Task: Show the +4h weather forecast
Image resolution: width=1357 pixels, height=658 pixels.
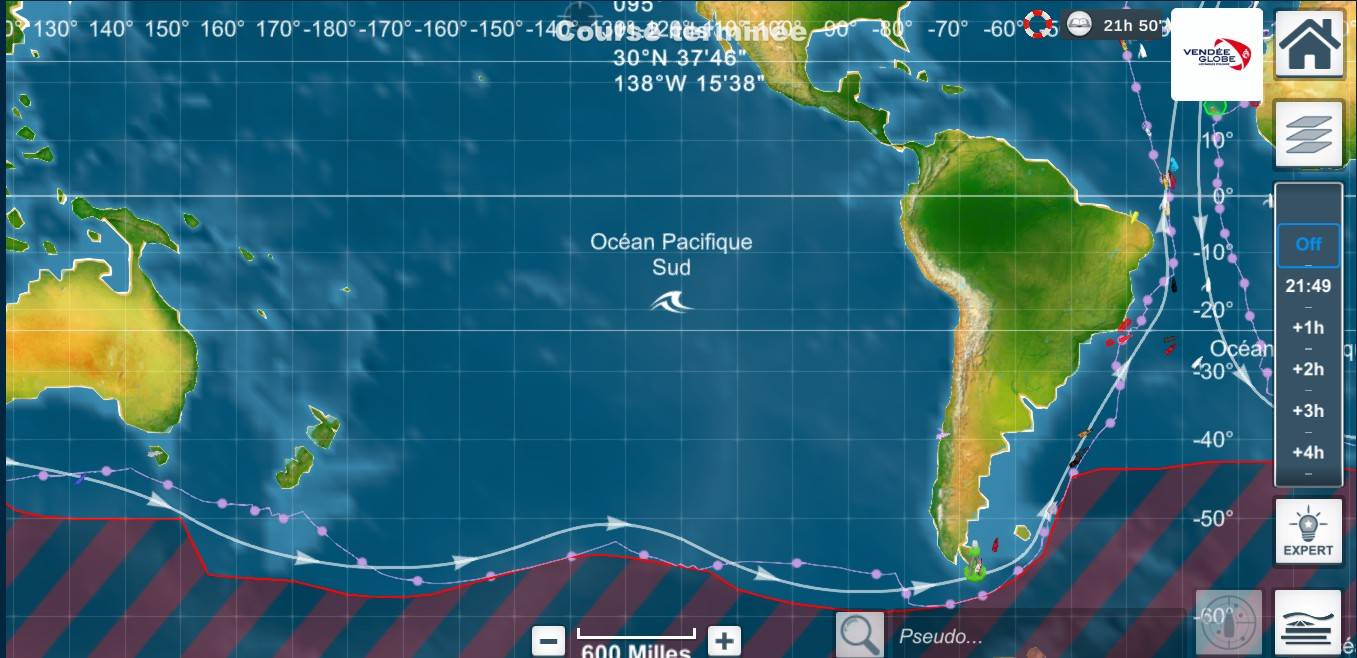Action: (1308, 452)
